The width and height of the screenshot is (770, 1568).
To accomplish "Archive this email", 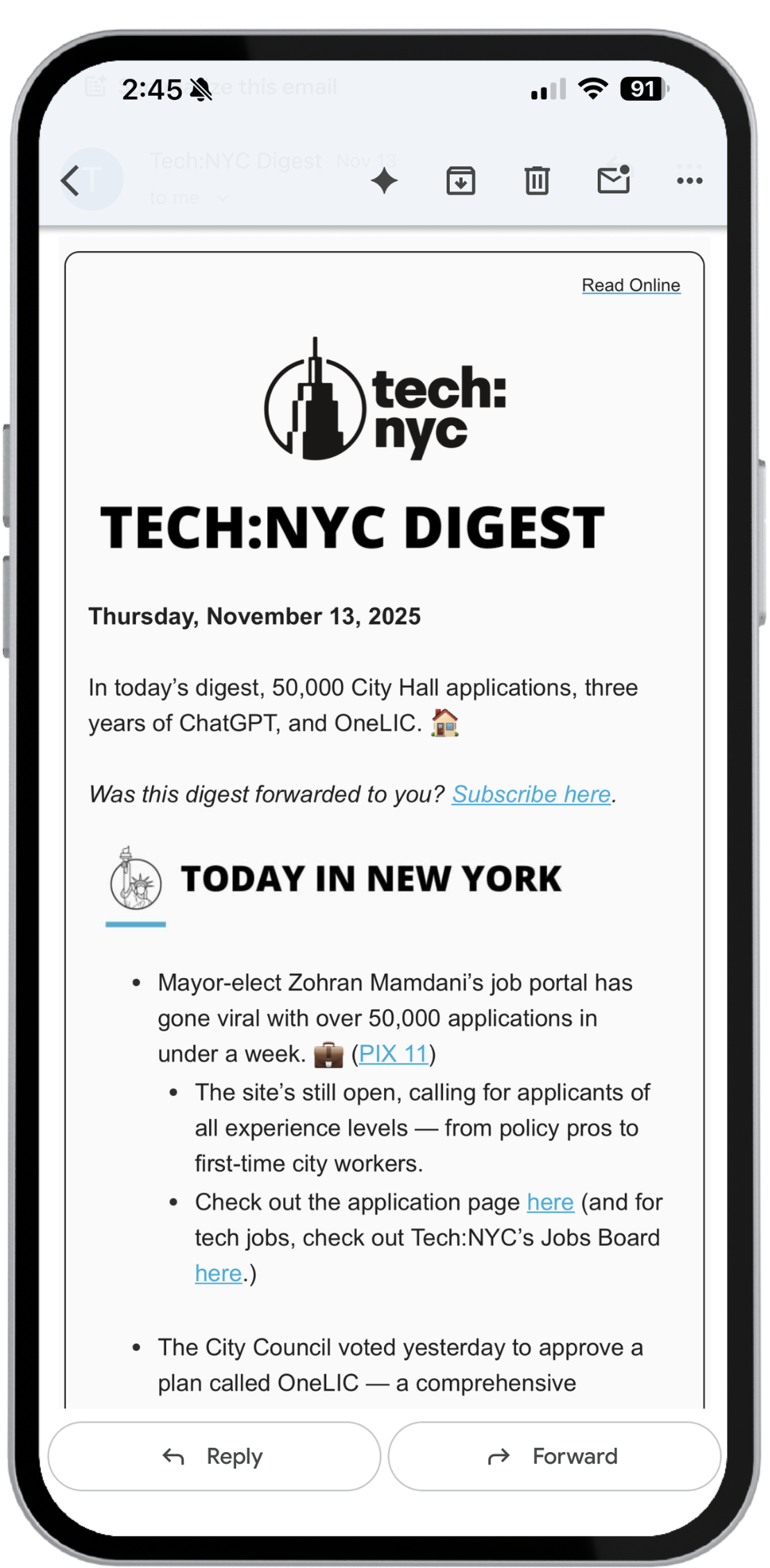I will (460, 181).
